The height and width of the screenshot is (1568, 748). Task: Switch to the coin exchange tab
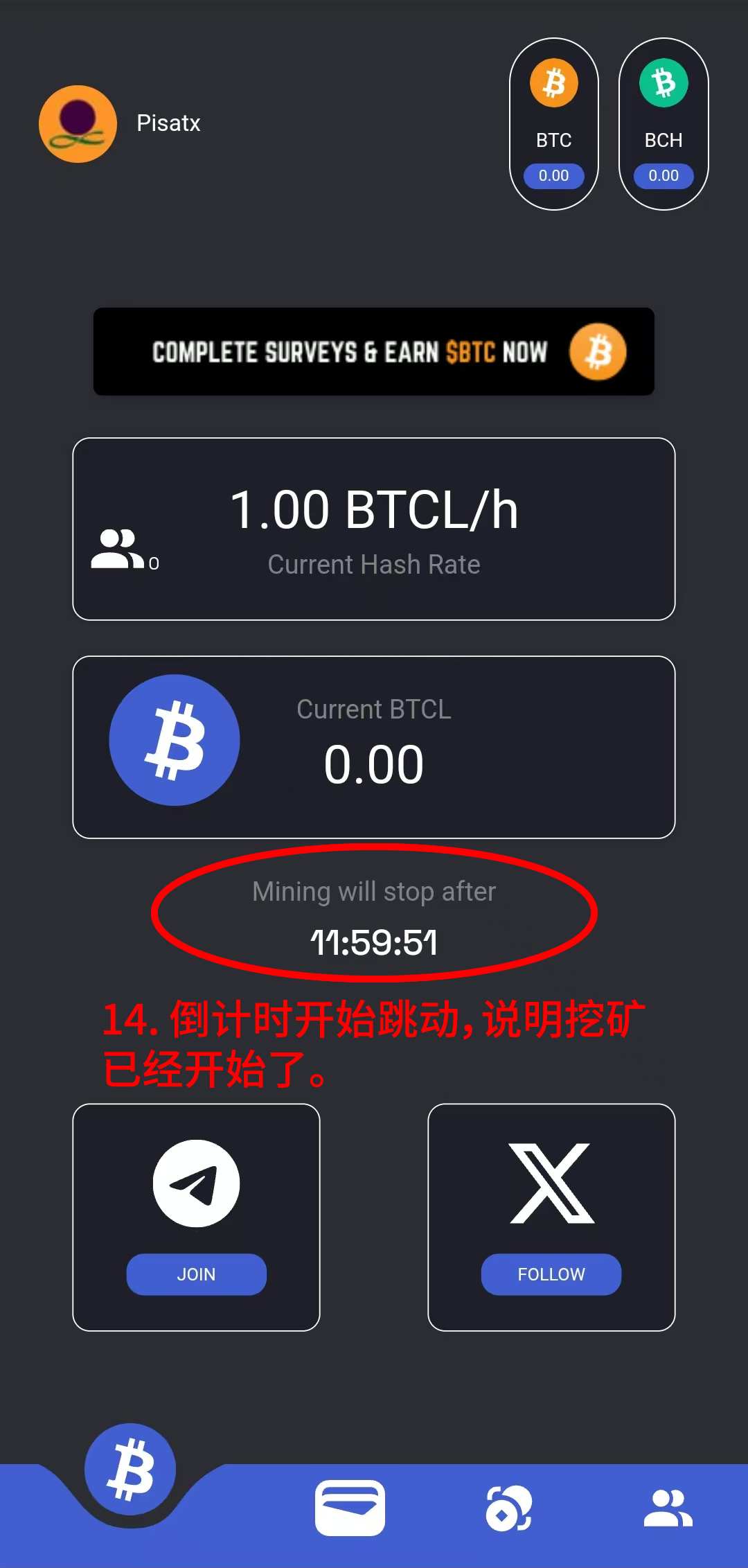click(509, 1508)
